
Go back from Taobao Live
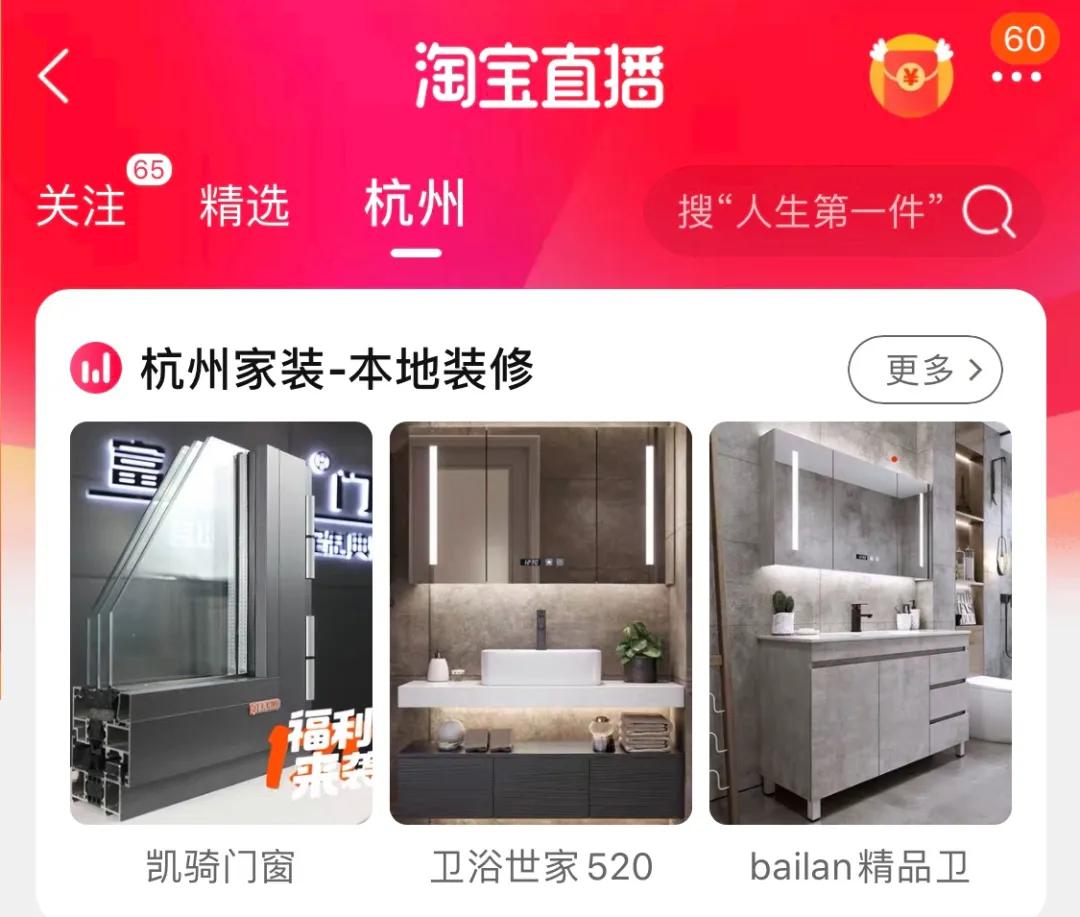coord(55,75)
